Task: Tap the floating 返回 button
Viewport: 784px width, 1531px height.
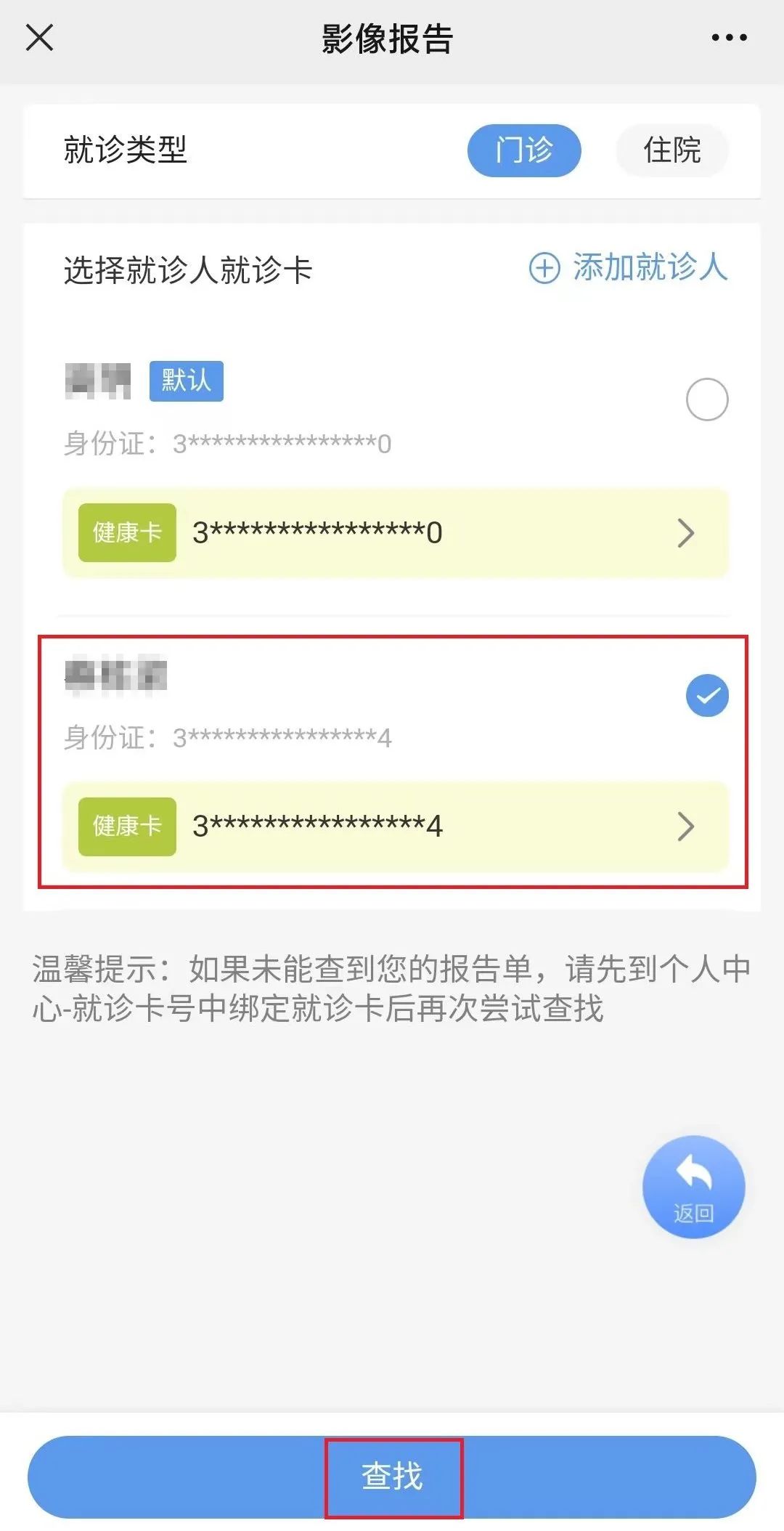Action: coord(693,1187)
